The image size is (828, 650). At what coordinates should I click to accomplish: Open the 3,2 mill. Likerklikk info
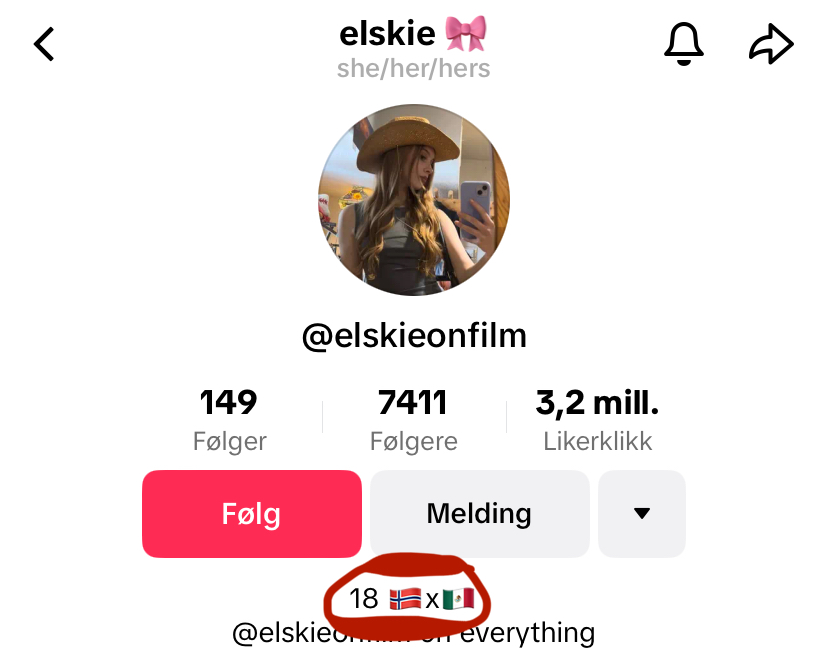click(x=597, y=419)
